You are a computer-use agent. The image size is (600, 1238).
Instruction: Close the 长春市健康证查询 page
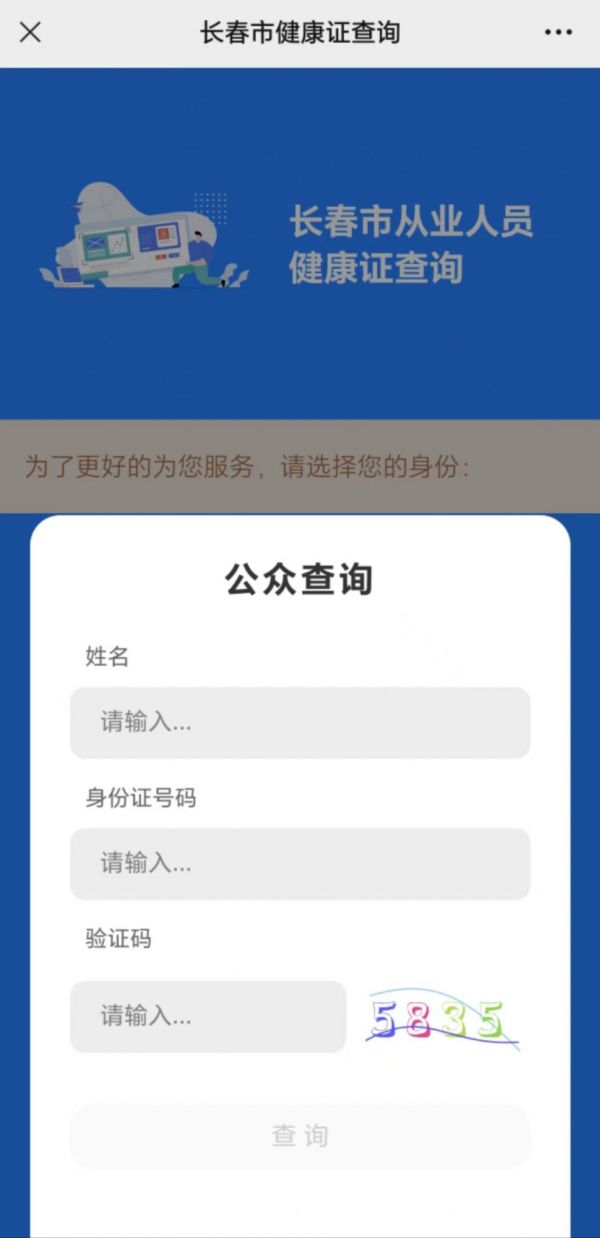(31, 32)
